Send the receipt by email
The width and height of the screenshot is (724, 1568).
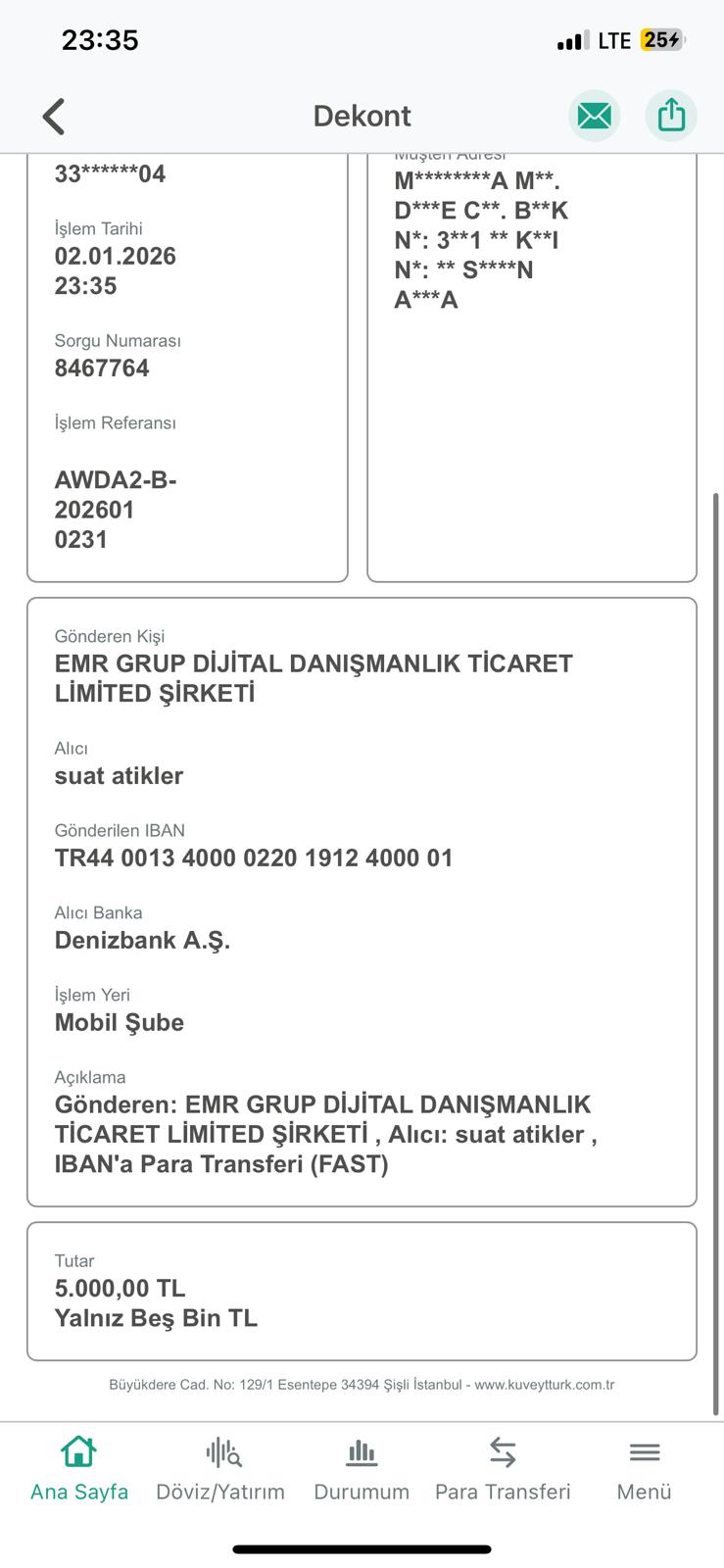(x=594, y=116)
